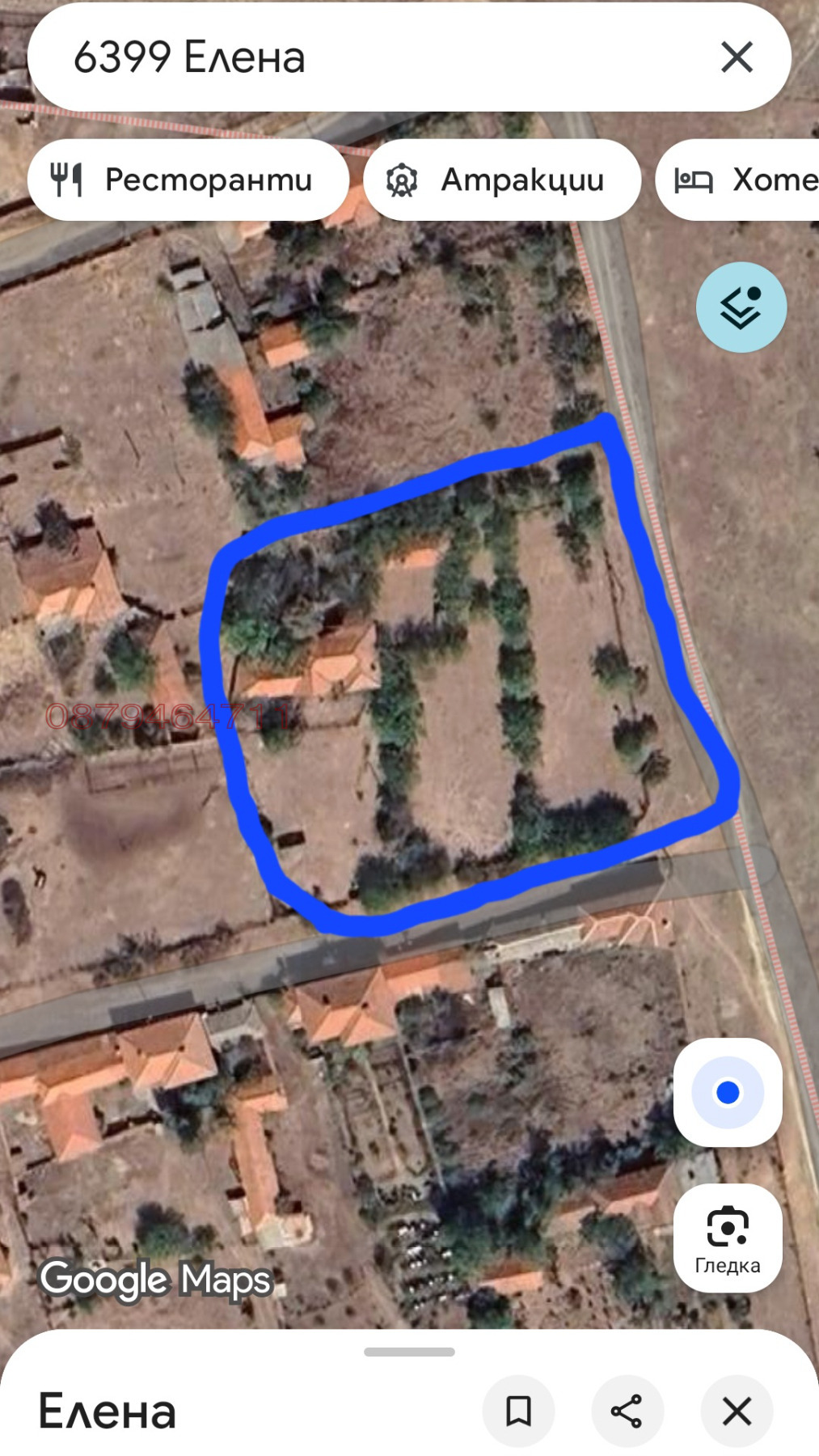This screenshot has height=1456, width=819.
Task: Open the Гледка camera view
Action: tap(728, 1238)
